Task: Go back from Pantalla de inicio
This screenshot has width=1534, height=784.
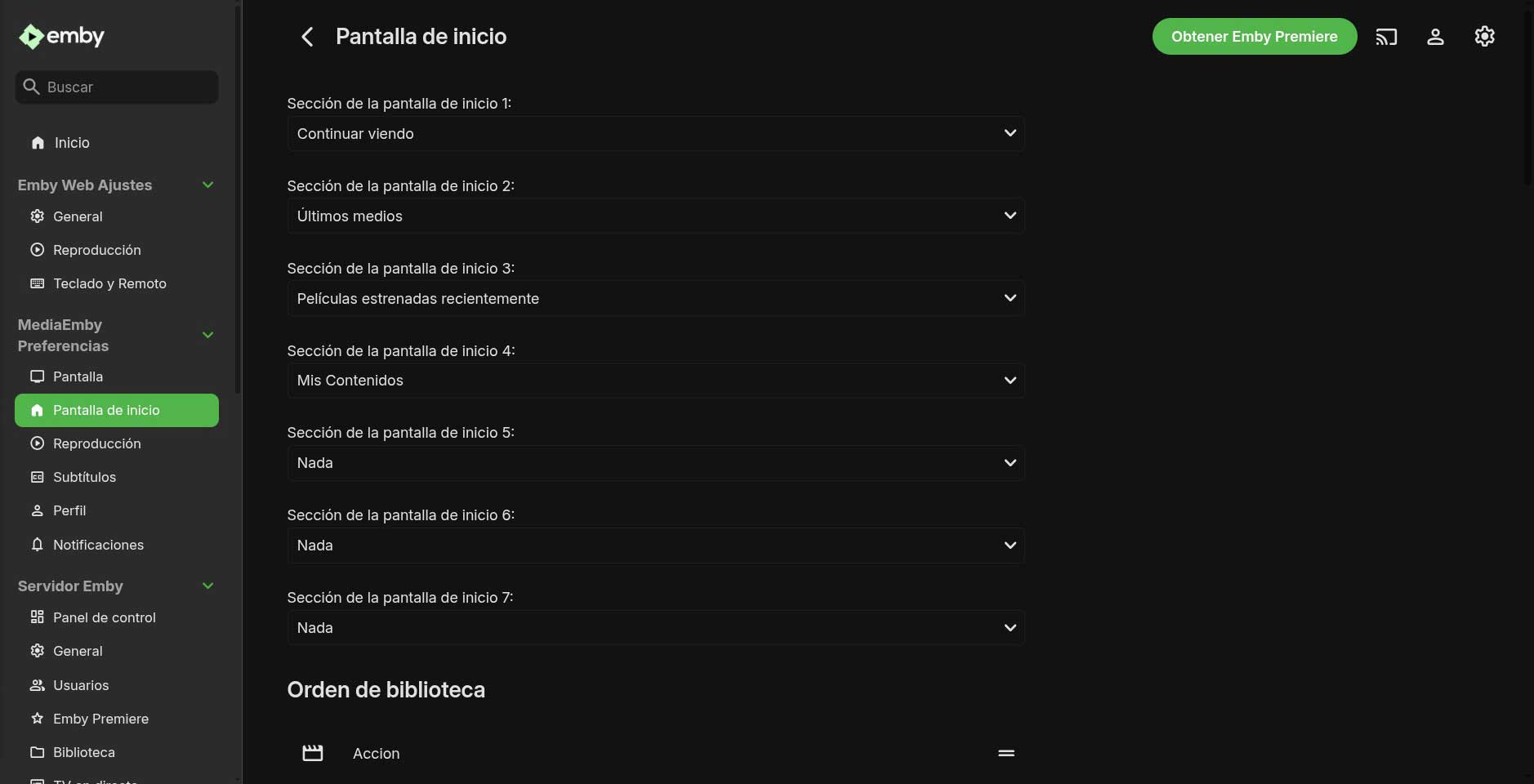Action: coord(307,37)
